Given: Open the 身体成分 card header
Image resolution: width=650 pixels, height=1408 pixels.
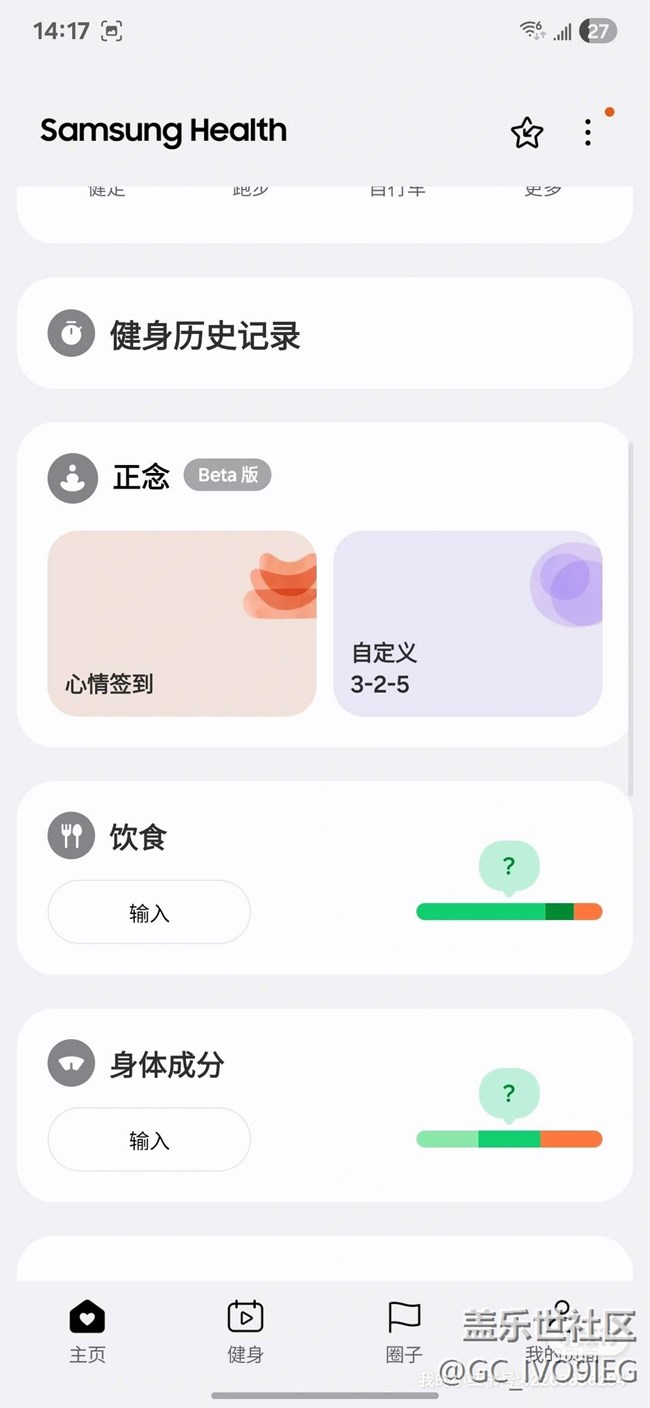Looking at the screenshot, I should point(136,1065).
